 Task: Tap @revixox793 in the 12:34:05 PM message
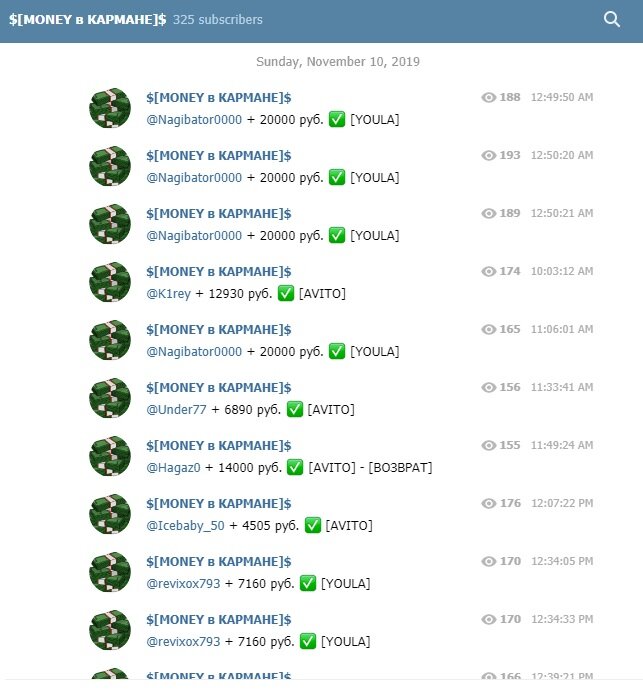[x=183, y=584]
